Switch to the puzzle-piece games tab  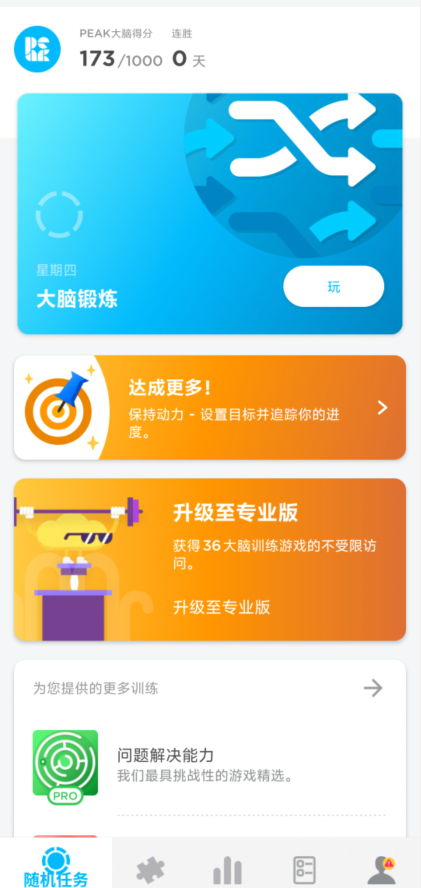[x=151, y=870]
